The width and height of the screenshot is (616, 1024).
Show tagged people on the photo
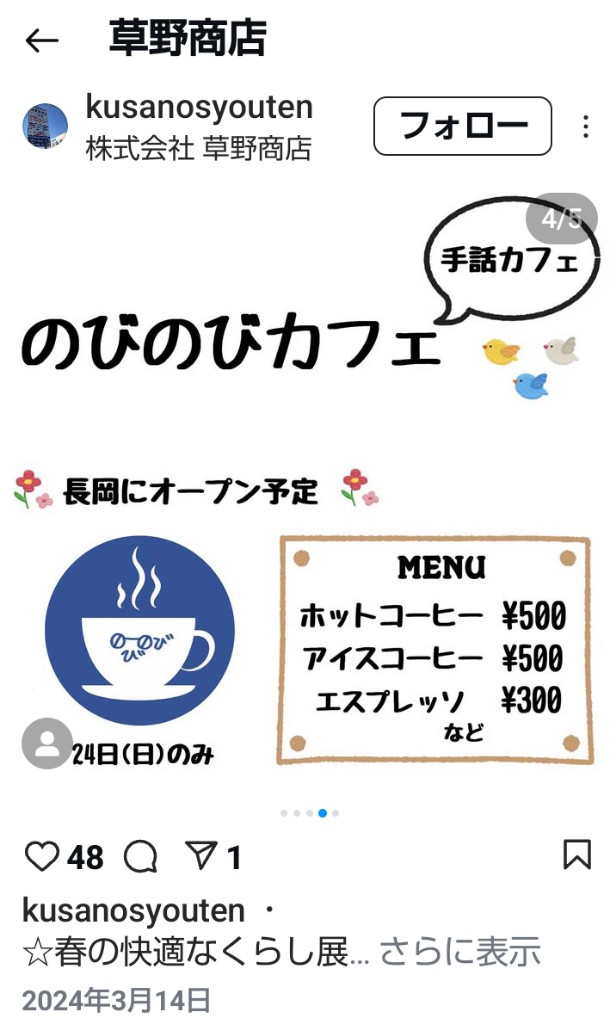47,743
